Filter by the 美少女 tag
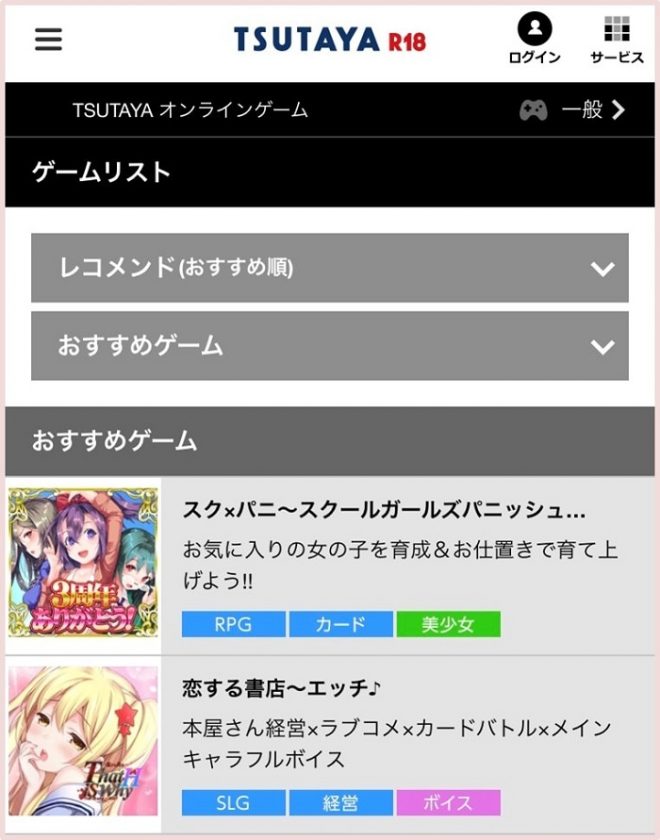This screenshot has width=660, height=840. tap(448, 625)
